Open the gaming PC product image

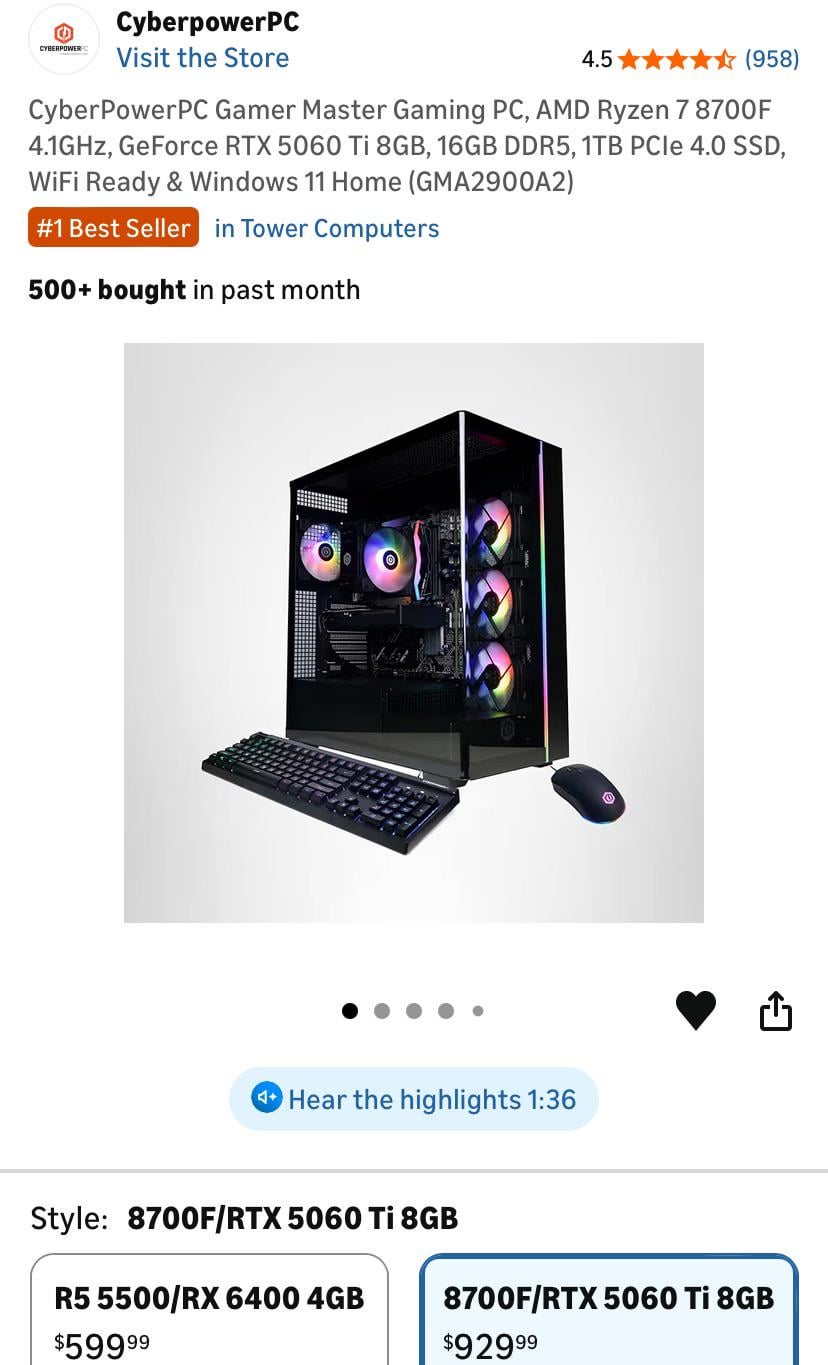[414, 632]
